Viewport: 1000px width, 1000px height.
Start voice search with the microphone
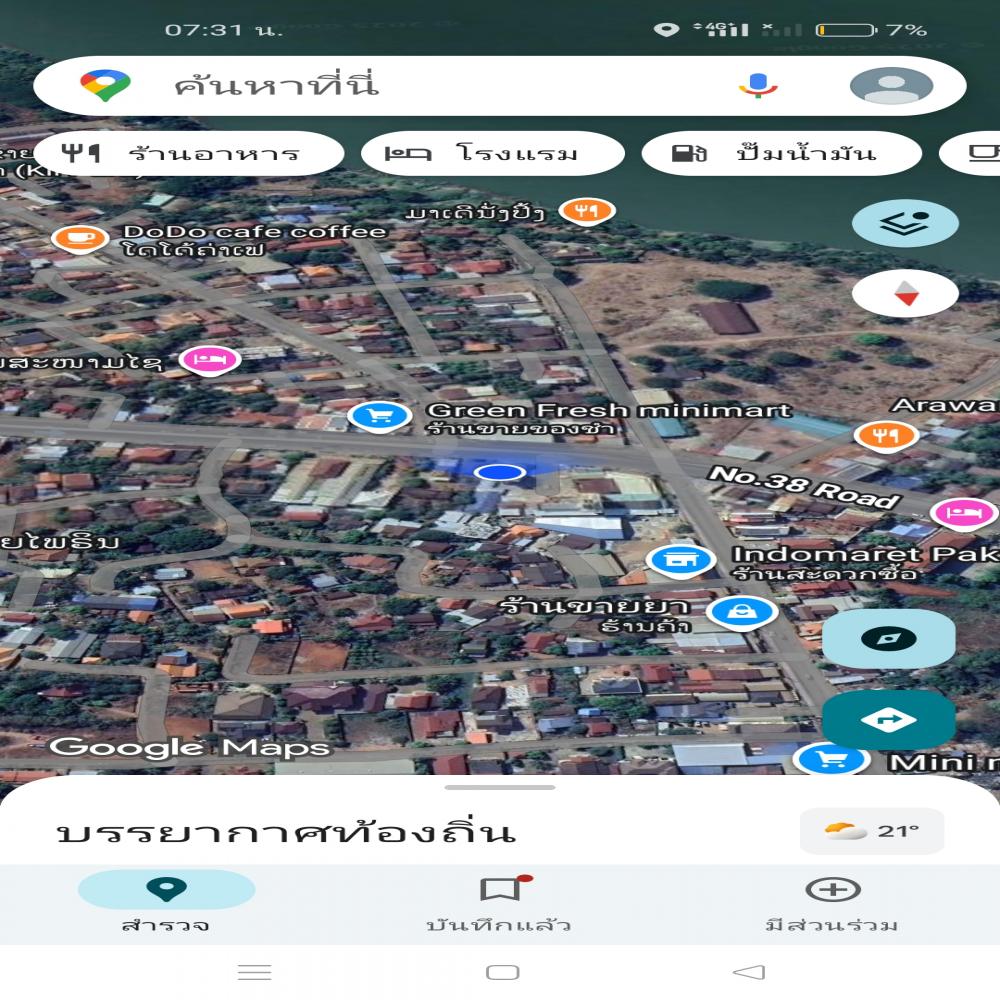758,86
